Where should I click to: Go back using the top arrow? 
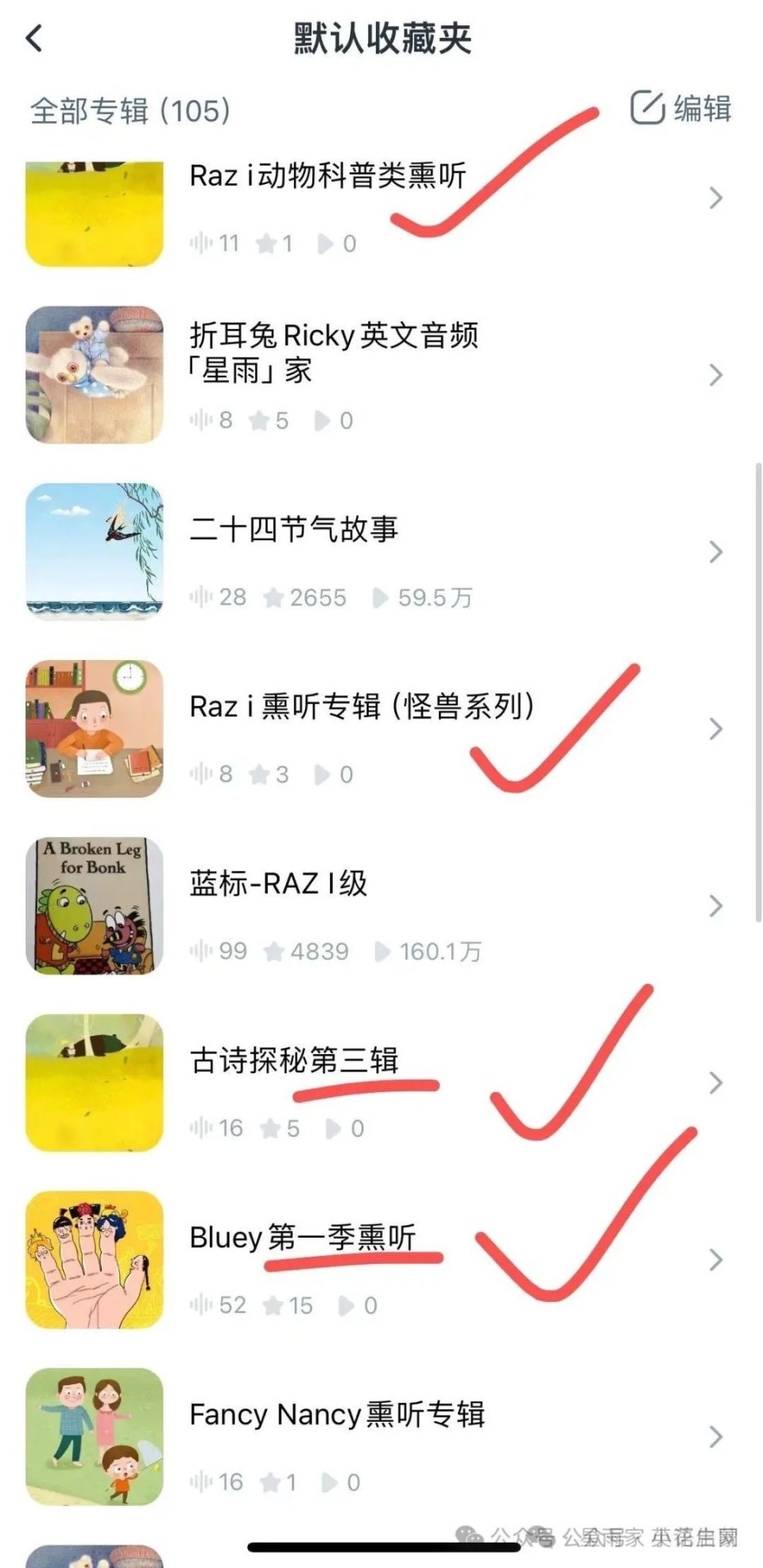[x=34, y=38]
